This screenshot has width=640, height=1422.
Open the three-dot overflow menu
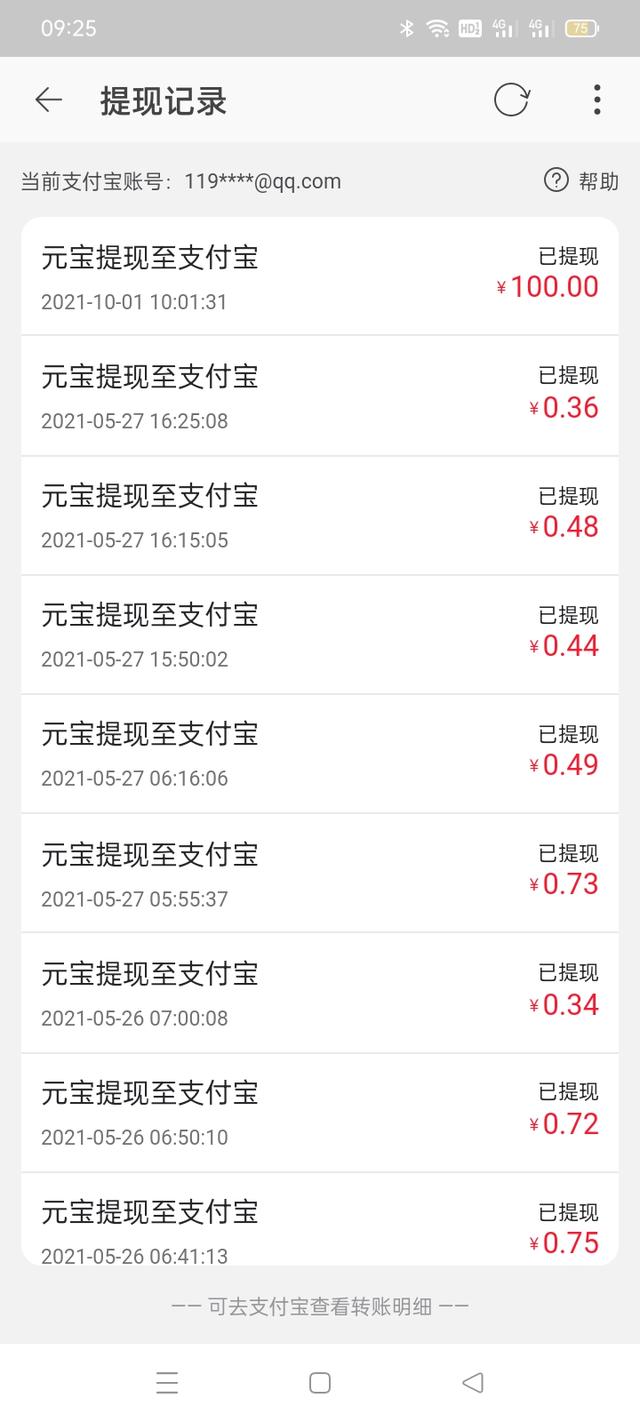pyautogui.click(x=596, y=100)
